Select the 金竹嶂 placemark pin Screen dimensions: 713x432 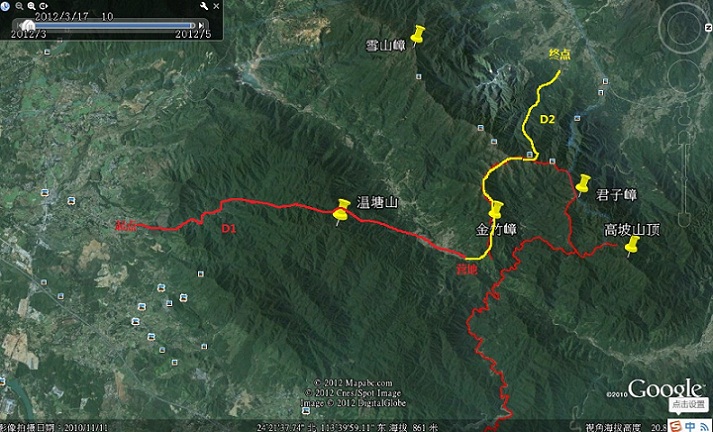494,211
